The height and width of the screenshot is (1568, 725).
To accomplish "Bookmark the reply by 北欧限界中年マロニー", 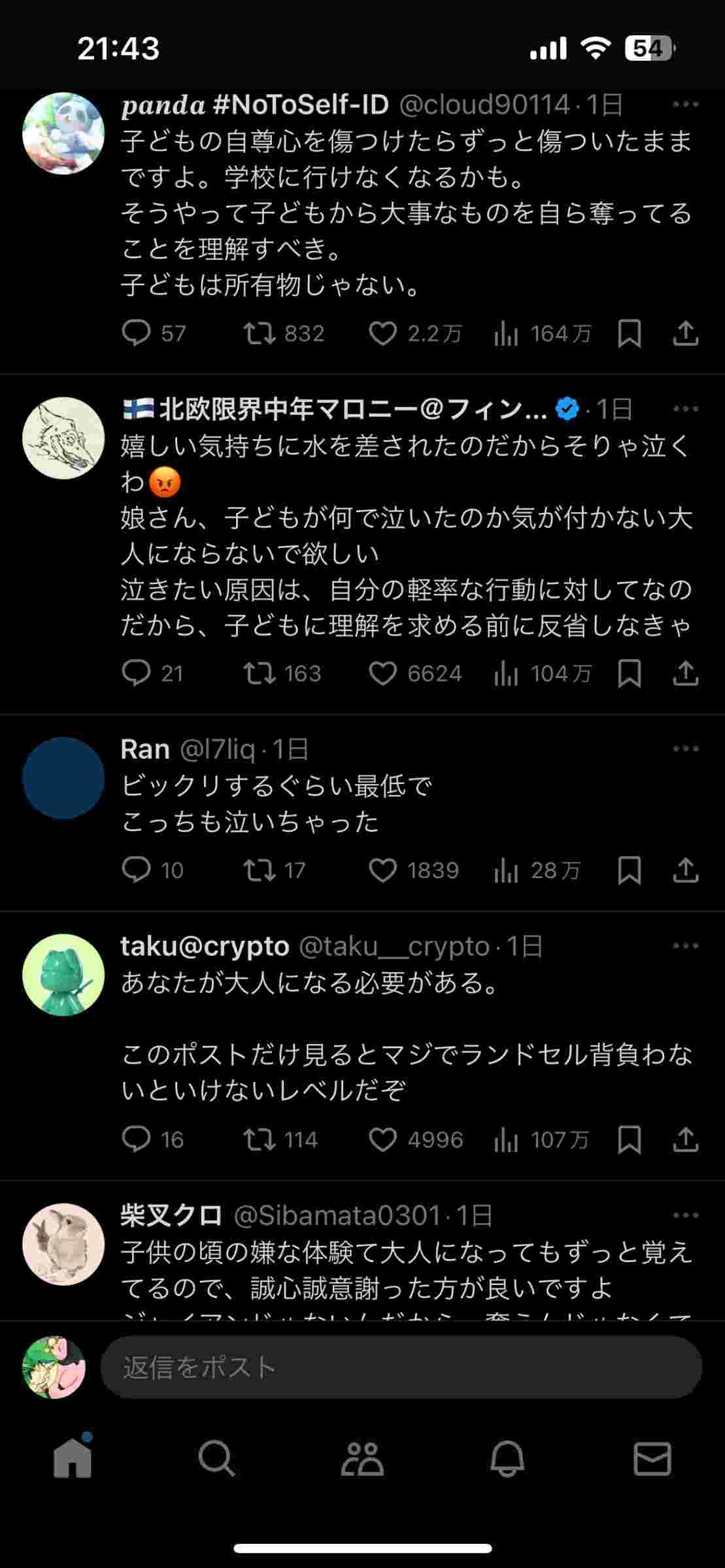I will (629, 674).
